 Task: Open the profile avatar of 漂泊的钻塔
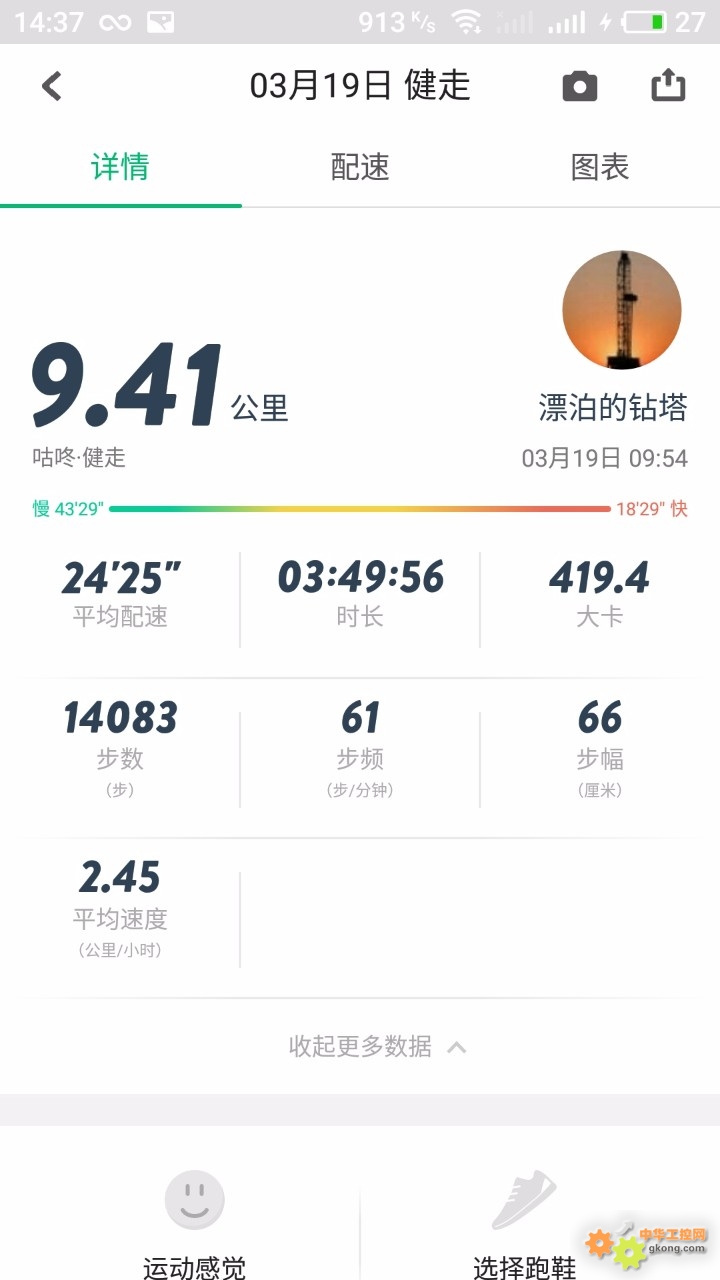[622, 310]
